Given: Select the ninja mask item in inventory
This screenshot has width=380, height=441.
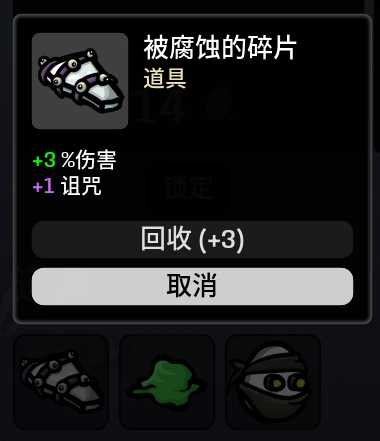Looking at the screenshot, I should [273, 382].
